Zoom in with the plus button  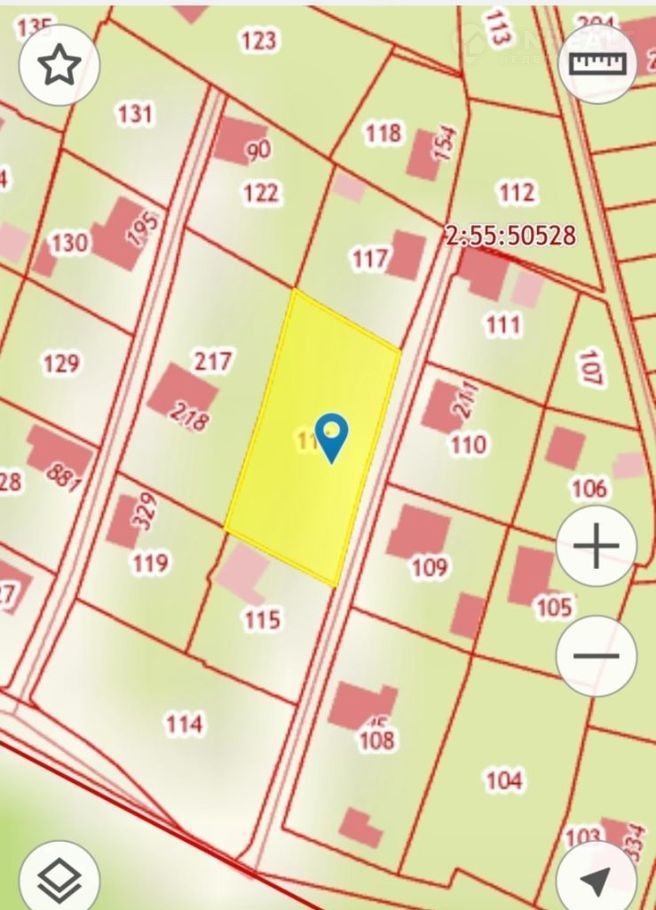click(x=596, y=546)
